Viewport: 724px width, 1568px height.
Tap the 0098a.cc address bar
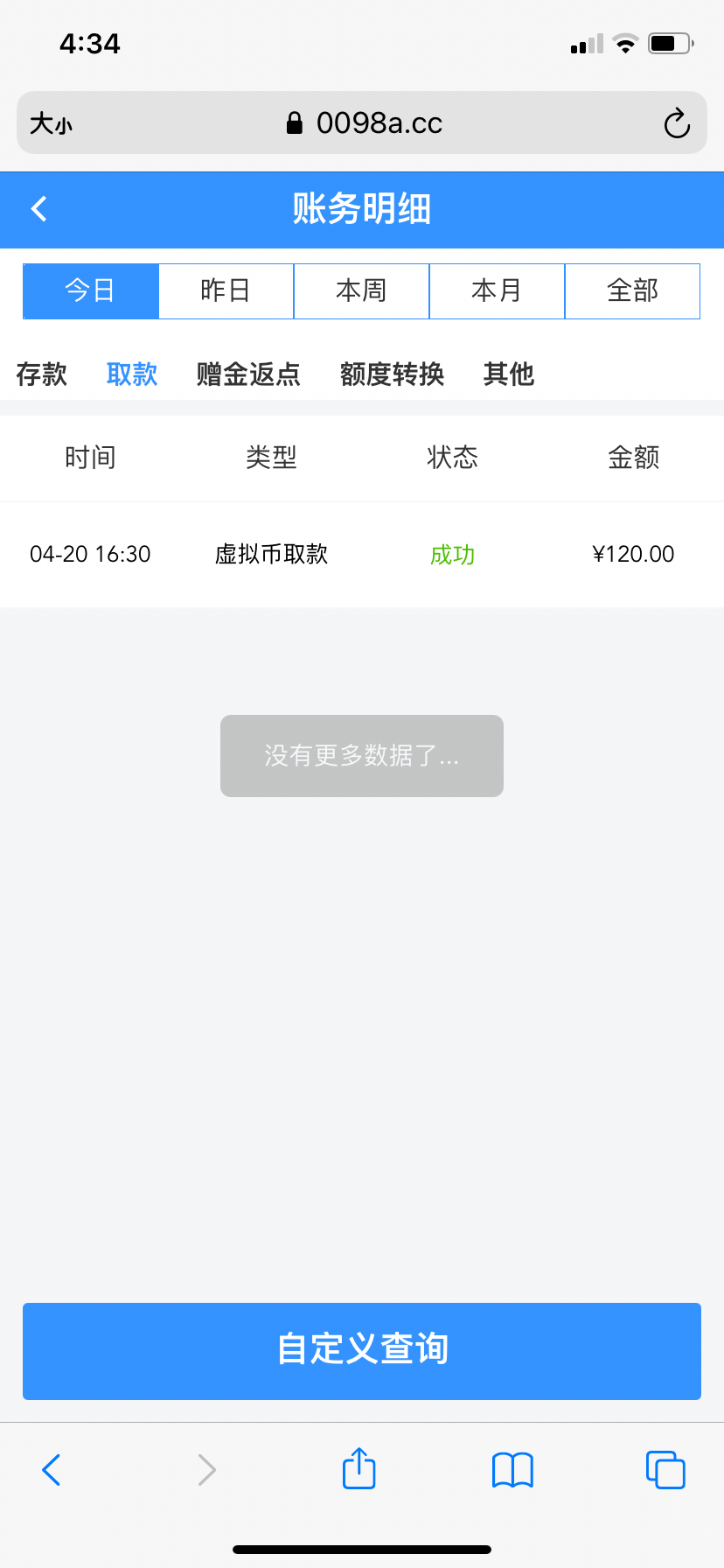(364, 123)
